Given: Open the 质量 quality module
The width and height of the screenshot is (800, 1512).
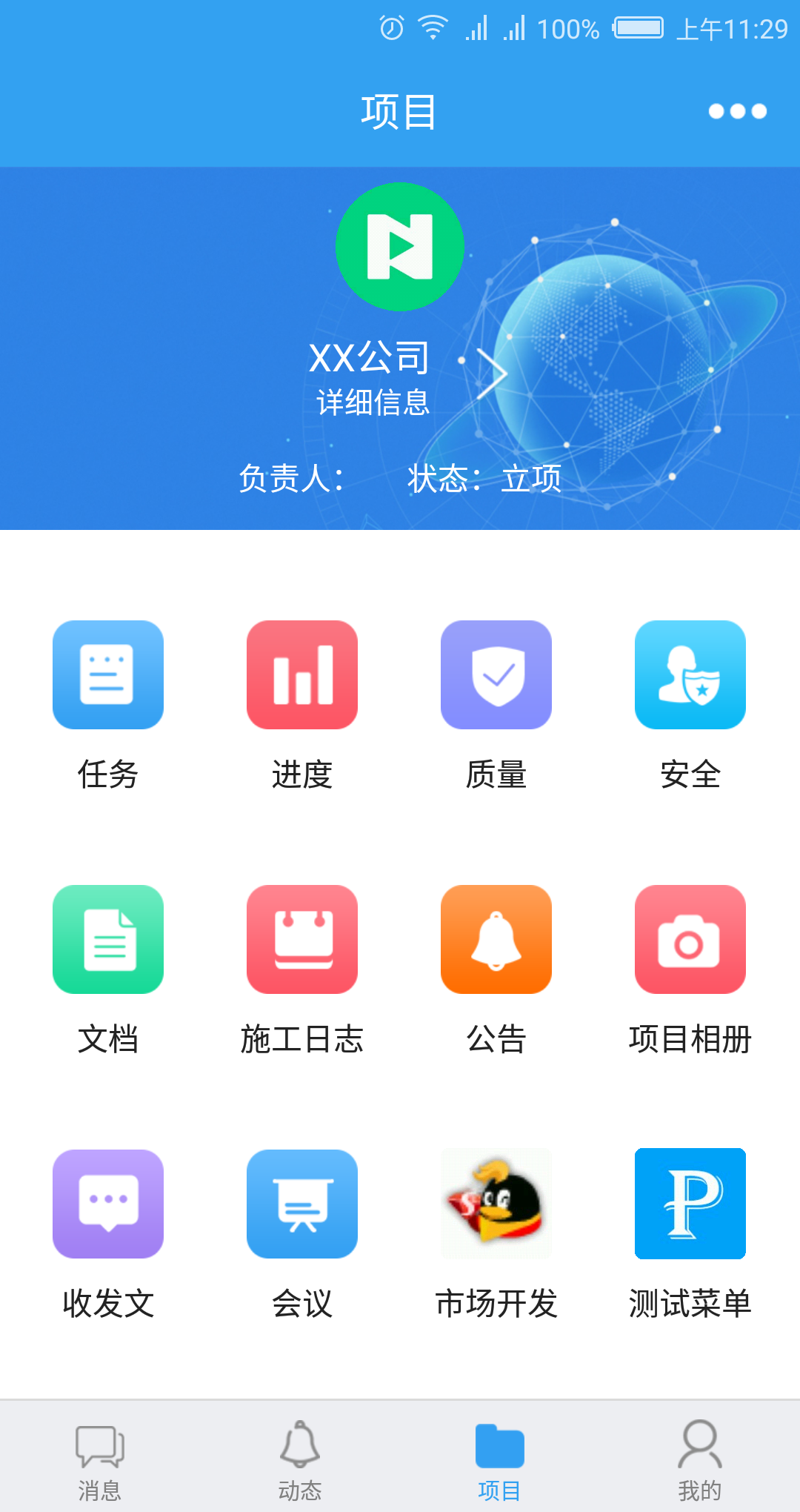Looking at the screenshot, I should point(496,675).
